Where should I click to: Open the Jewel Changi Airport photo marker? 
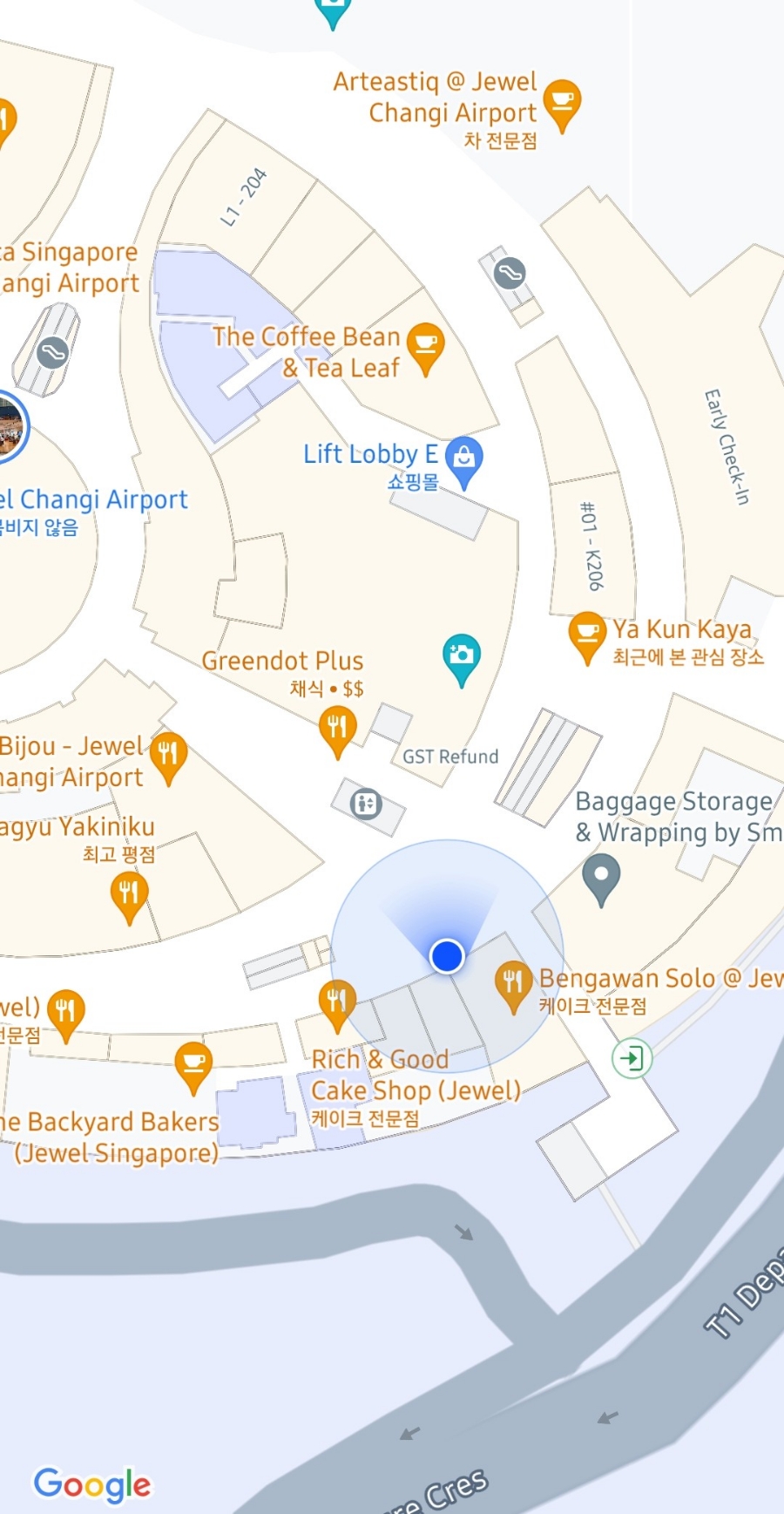(x=9, y=426)
